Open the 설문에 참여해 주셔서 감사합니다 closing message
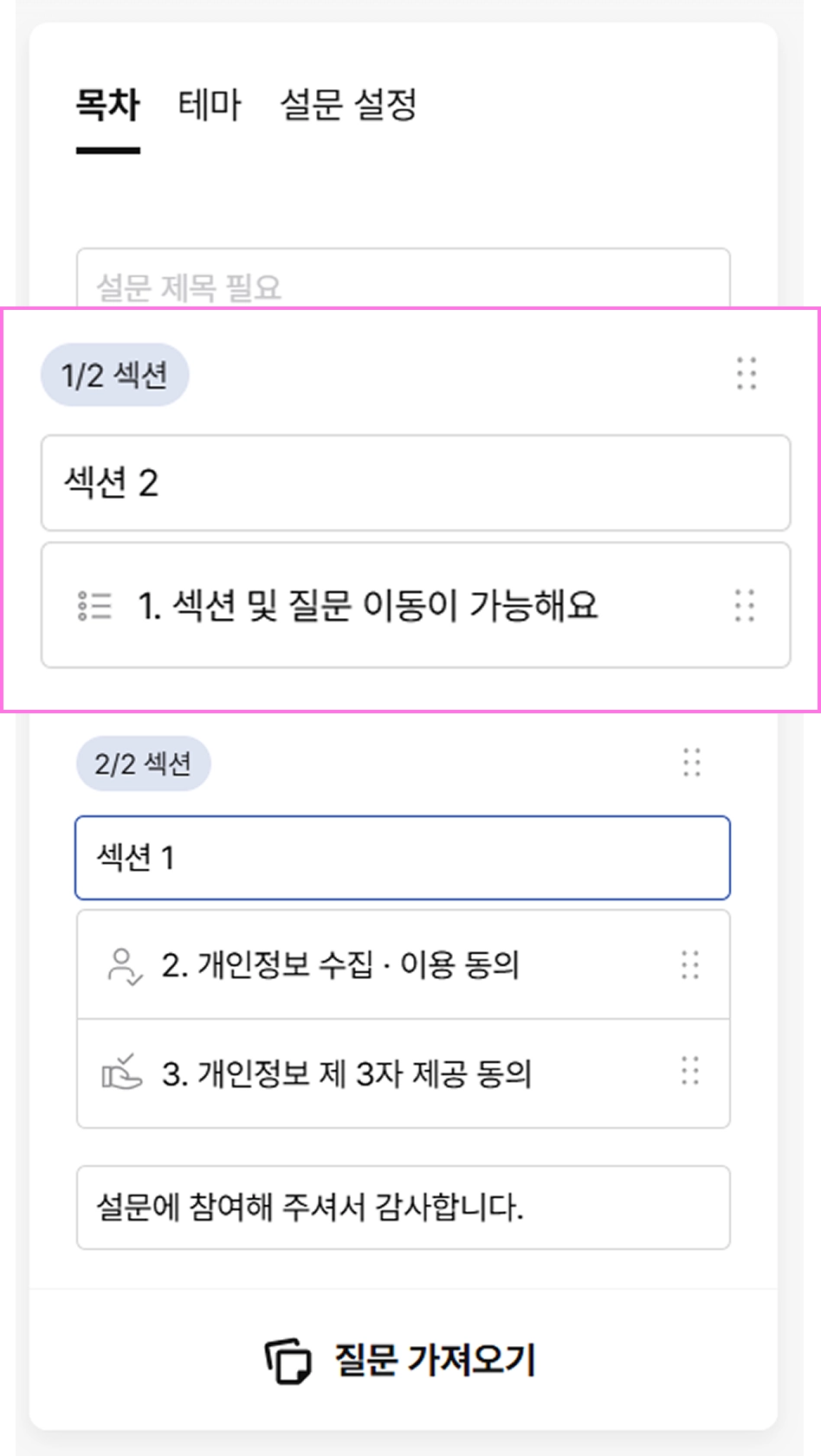Image resolution: width=821 pixels, height=1456 pixels. click(404, 1208)
